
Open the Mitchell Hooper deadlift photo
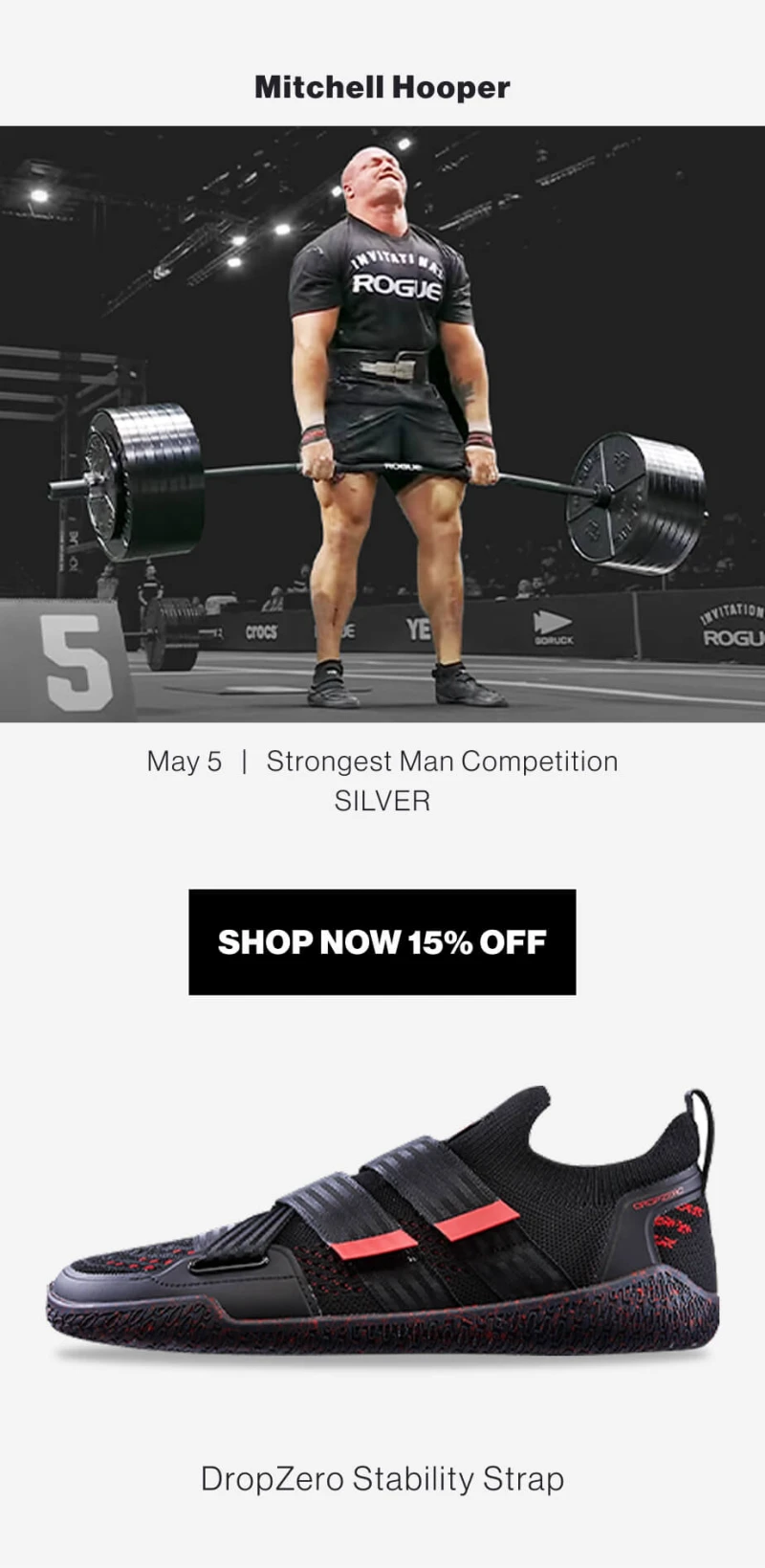click(x=382, y=424)
